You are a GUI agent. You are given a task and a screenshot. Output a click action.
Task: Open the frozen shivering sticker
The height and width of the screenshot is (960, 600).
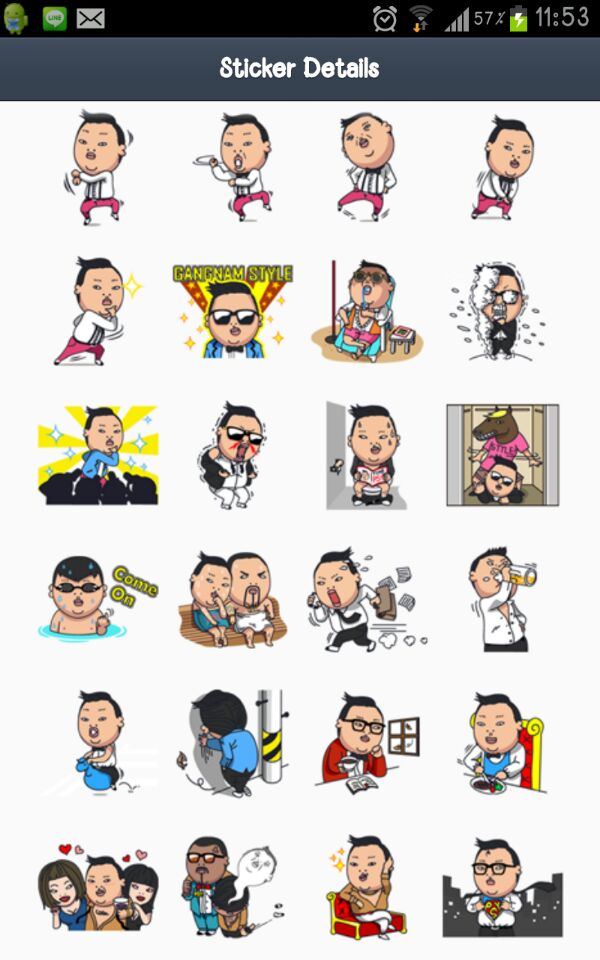(x=503, y=310)
